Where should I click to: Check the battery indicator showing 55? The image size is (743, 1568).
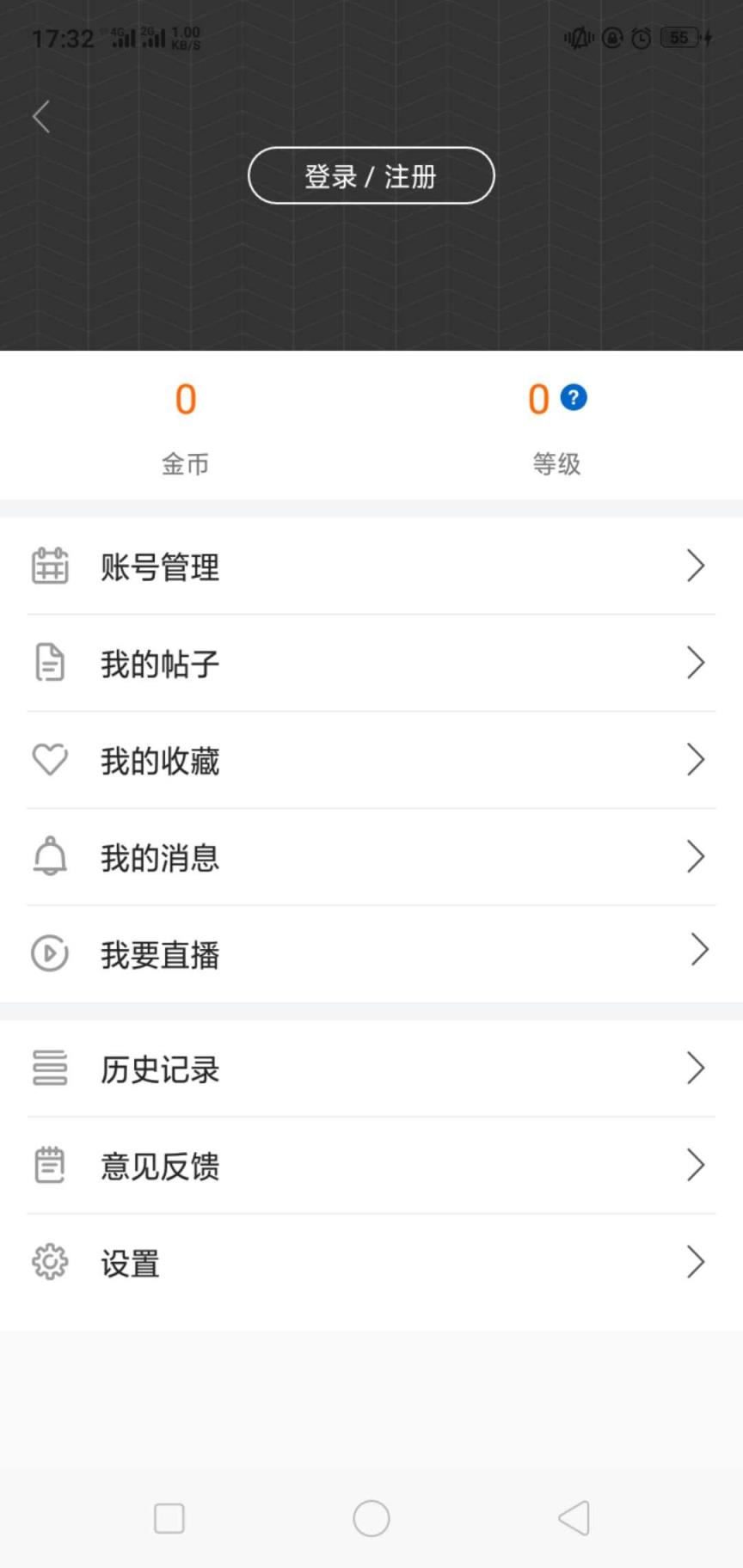tap(679, 37)
